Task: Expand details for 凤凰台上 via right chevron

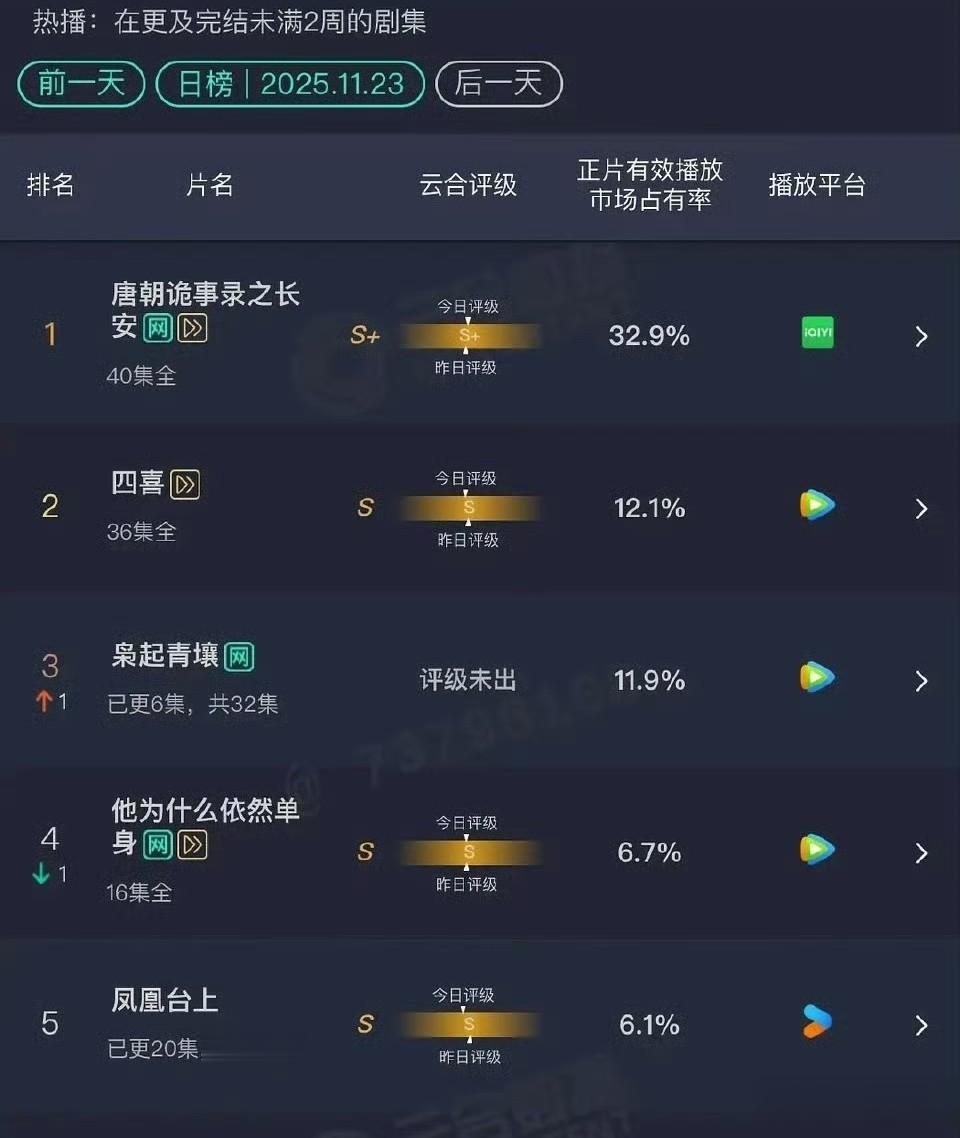Action: point(921,1025)
